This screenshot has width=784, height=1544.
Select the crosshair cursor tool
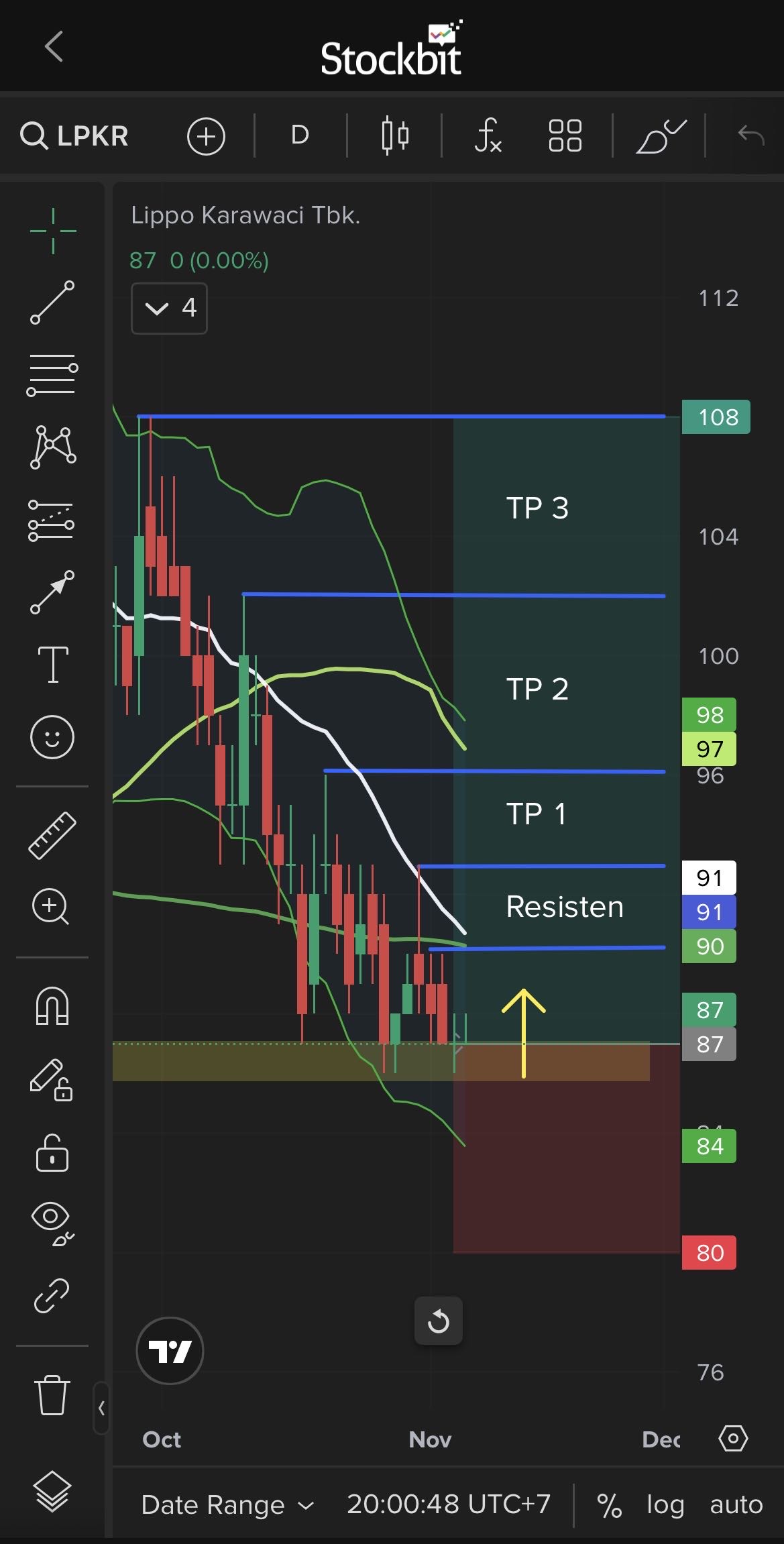click(53, 231)
